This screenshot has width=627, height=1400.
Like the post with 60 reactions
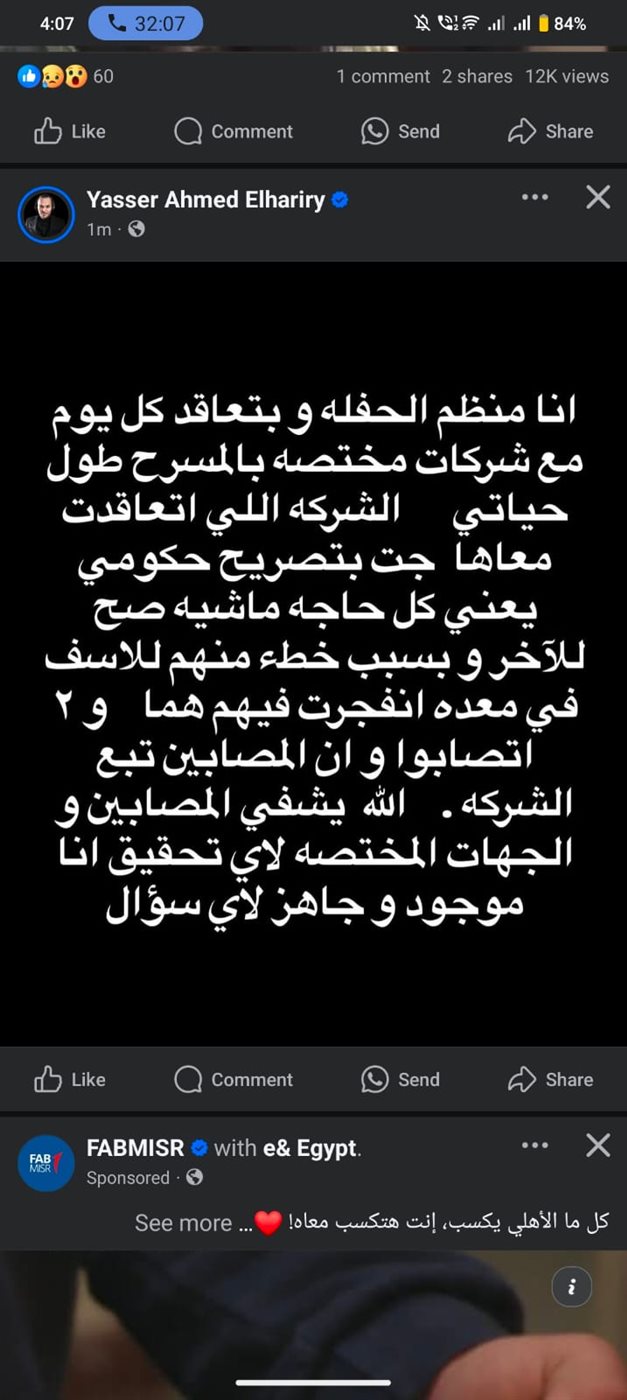pyautogui.click(x=70, y=131)
